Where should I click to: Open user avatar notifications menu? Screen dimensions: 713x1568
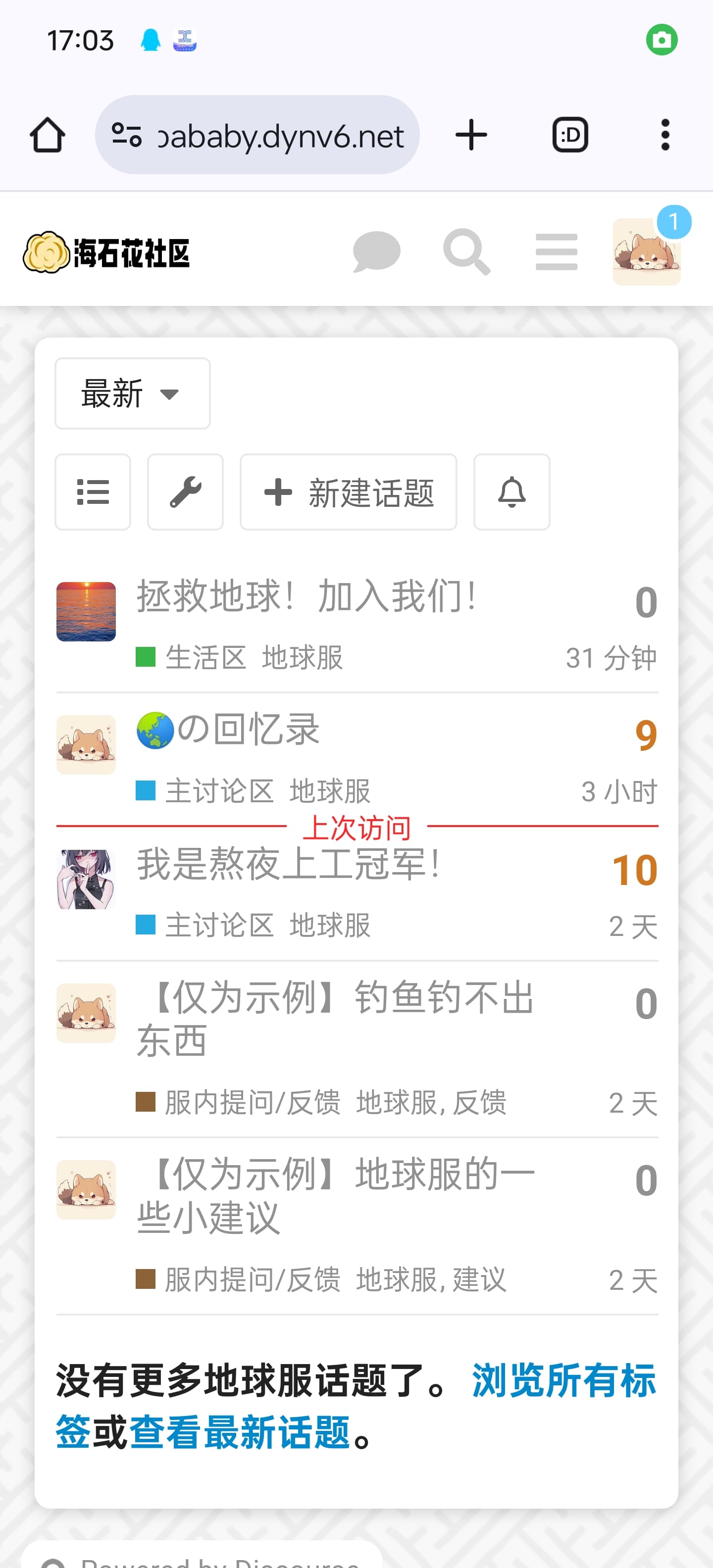pos(646,251)
